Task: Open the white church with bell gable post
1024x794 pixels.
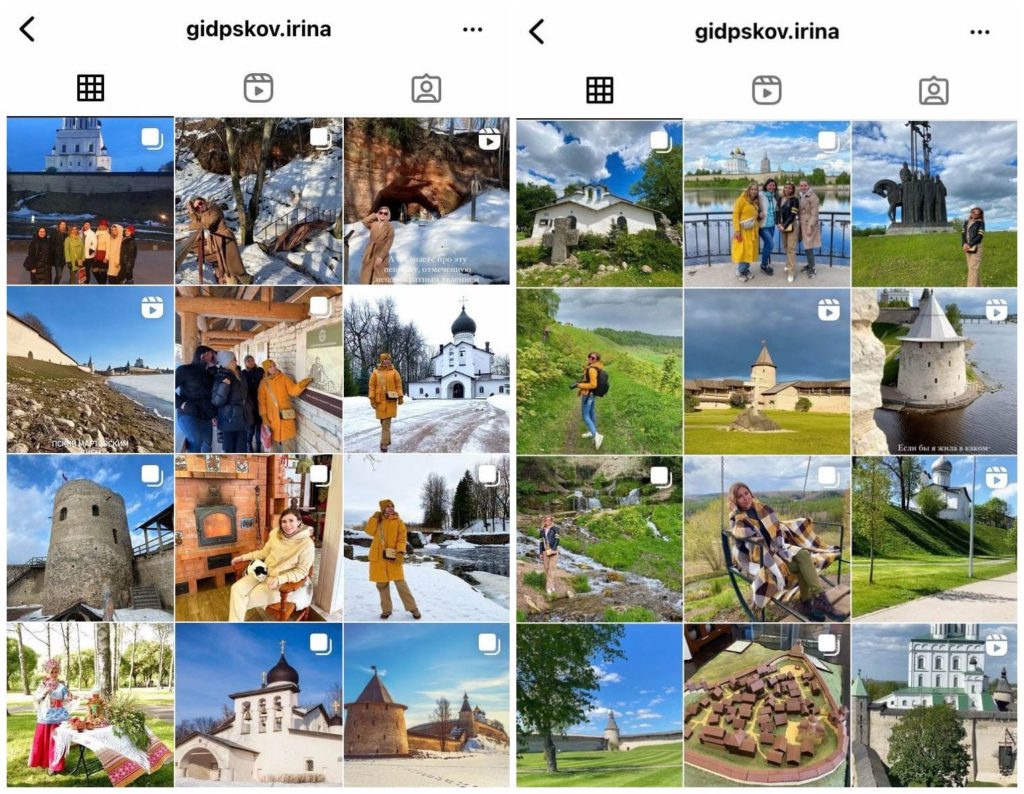Action: click(258, 705)
